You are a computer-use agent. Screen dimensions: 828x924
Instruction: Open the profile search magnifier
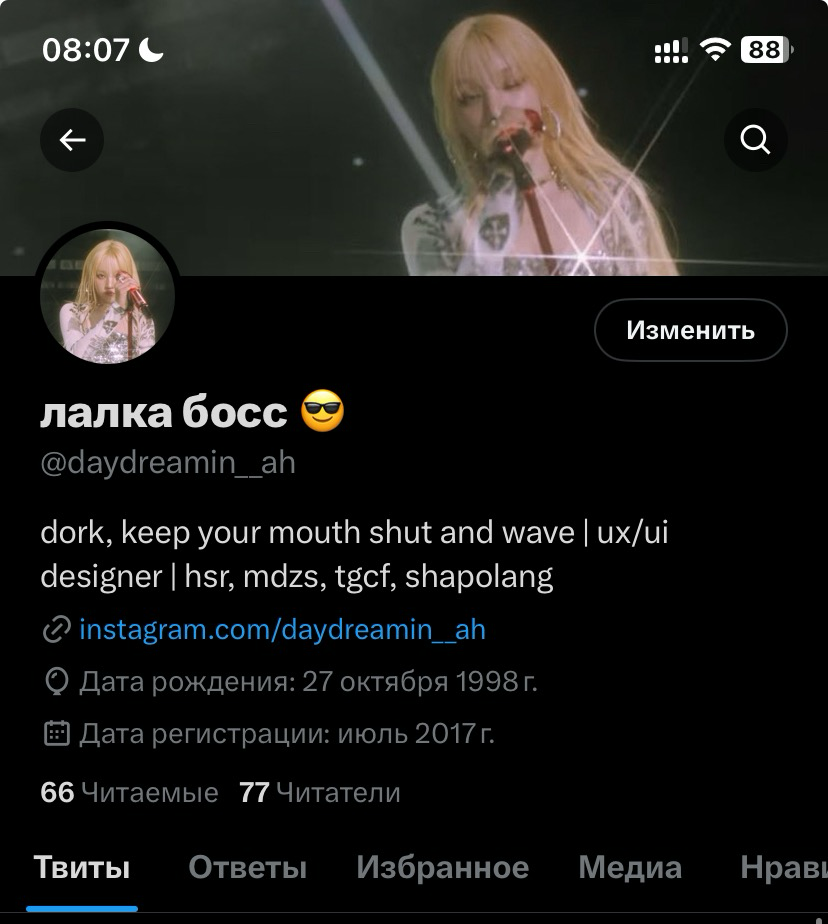coord(755,138)
